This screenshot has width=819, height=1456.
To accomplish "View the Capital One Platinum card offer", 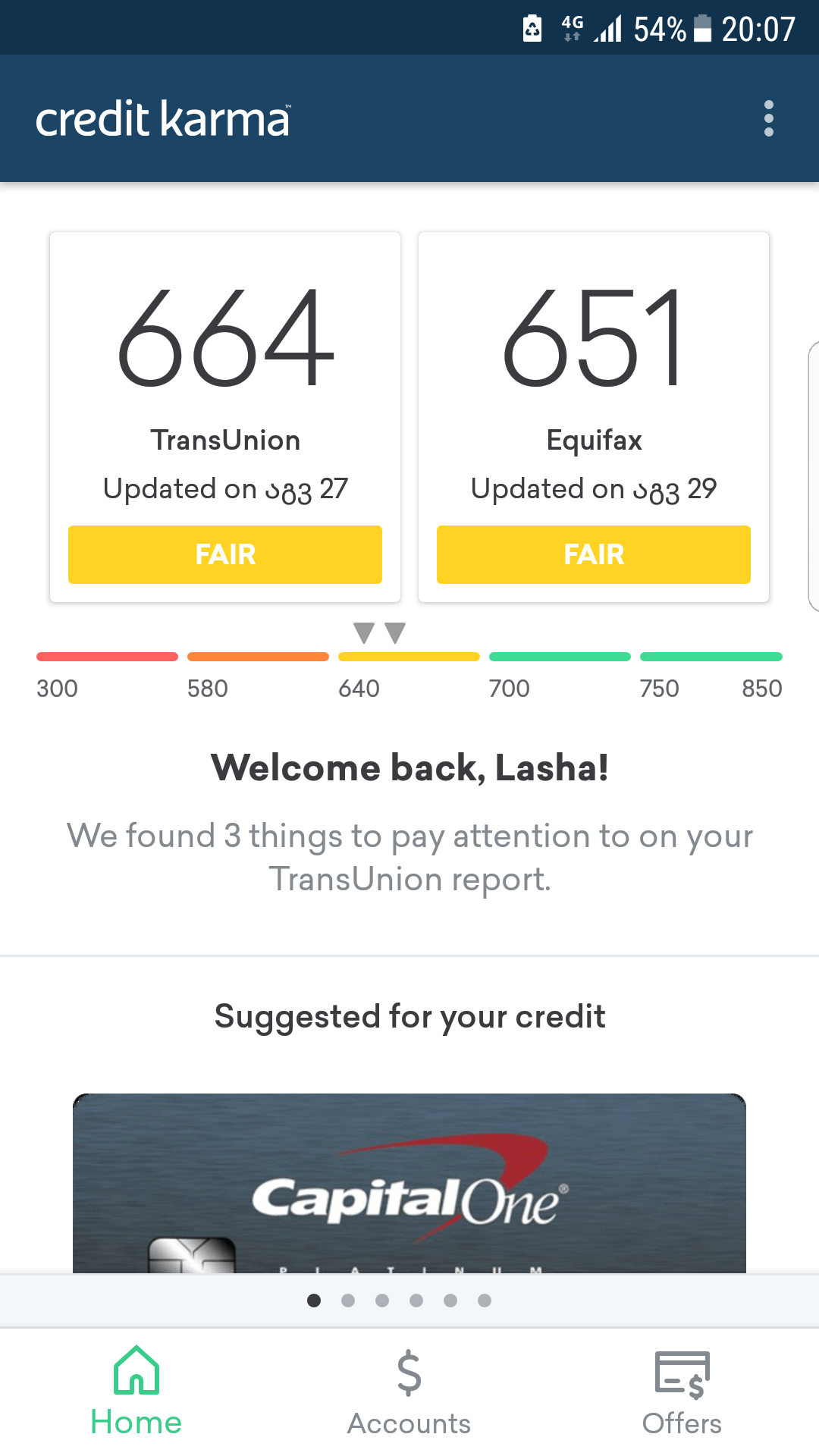I will click(409, 1183).
